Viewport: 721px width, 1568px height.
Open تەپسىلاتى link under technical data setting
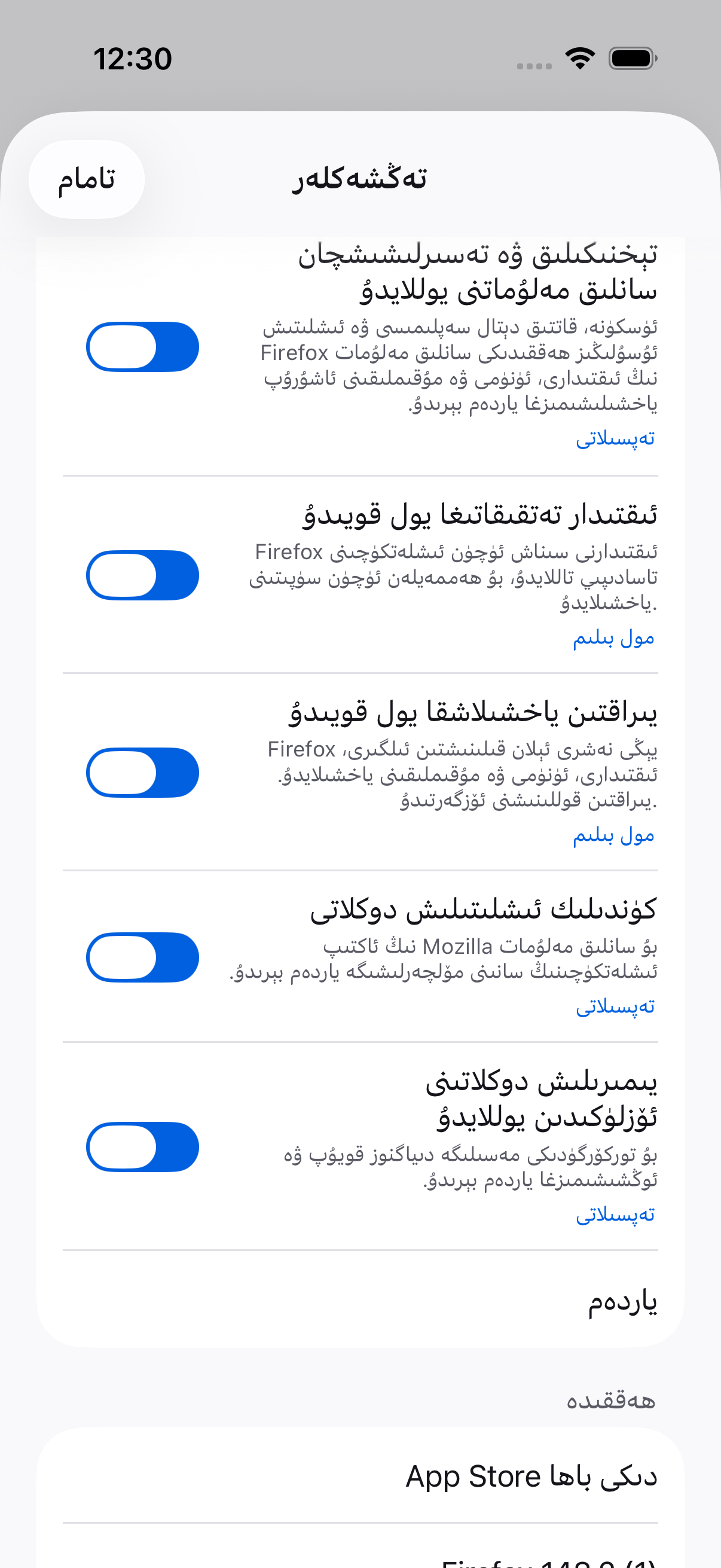[615, 438]
